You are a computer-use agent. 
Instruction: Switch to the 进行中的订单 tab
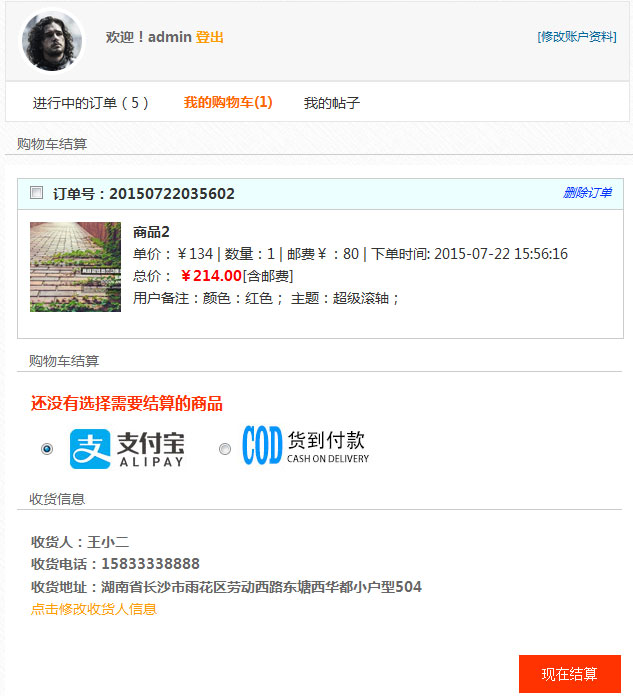coord(90,103)
